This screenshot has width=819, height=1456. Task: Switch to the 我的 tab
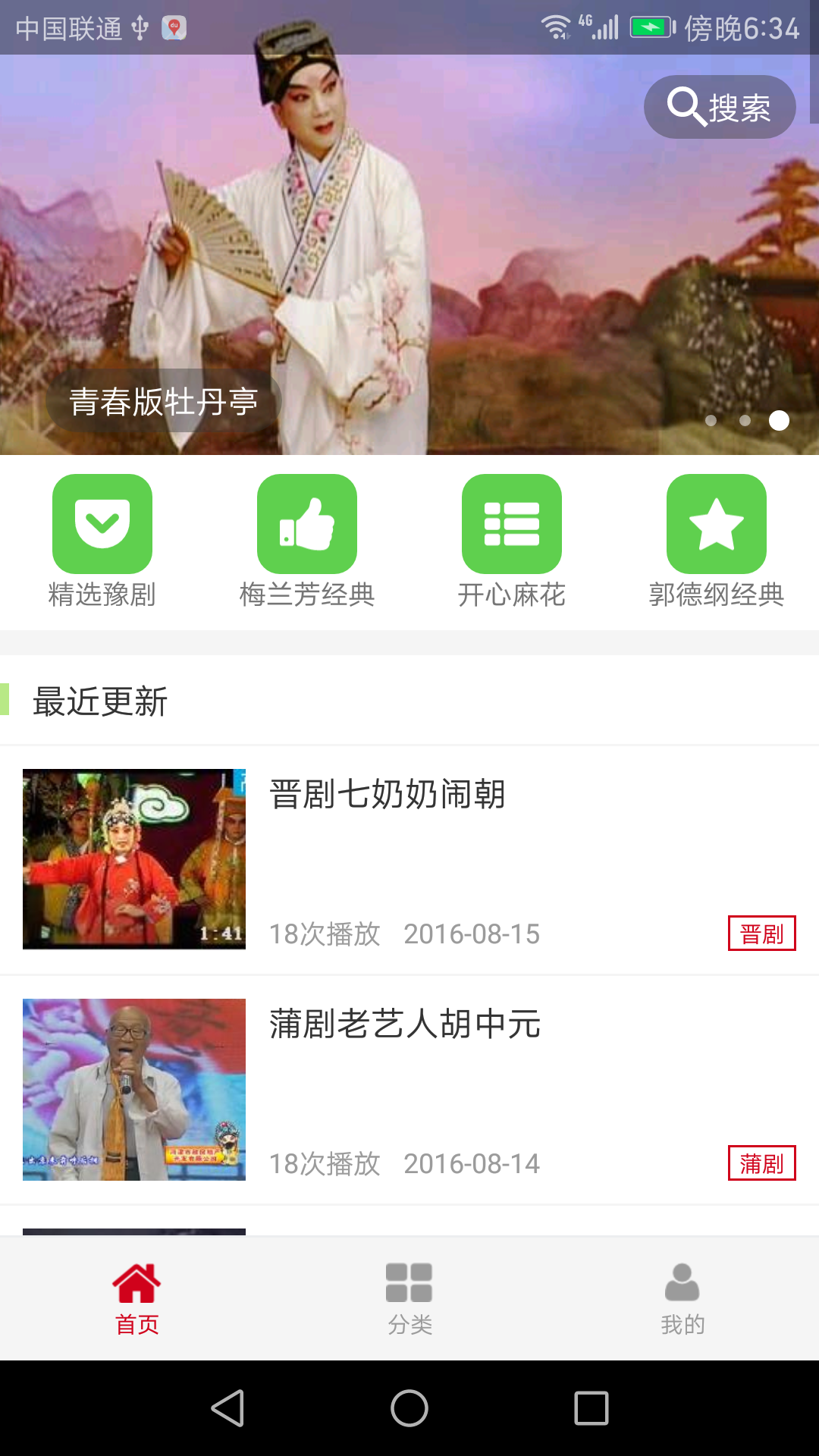click(682, 1298)
